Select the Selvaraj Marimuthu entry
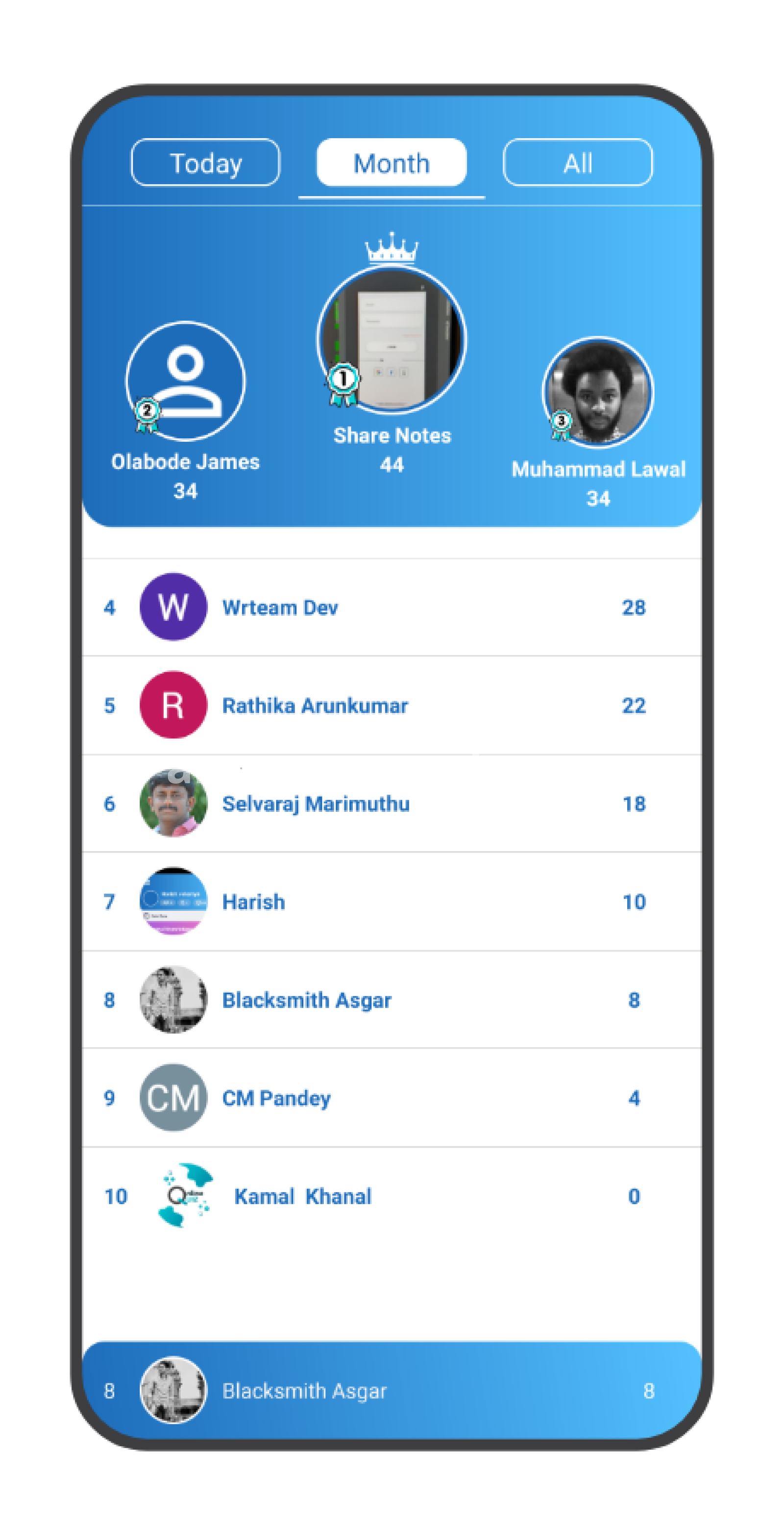 coord(392,803)
